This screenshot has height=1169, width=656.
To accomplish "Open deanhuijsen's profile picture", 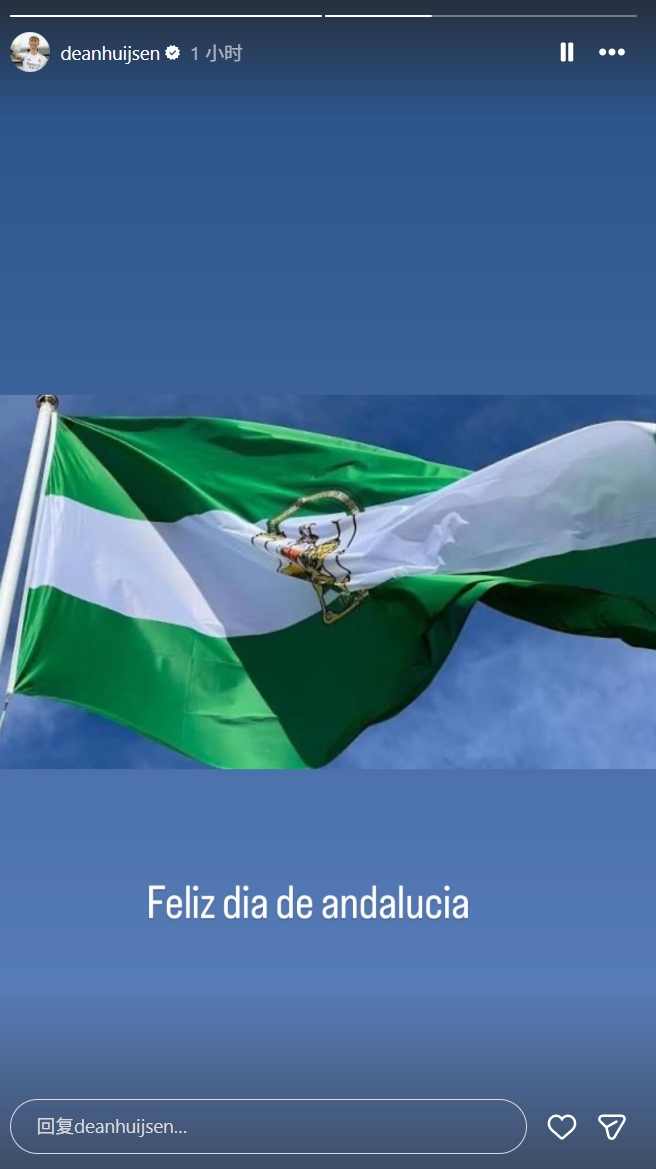I will click(x=30, y=52).
